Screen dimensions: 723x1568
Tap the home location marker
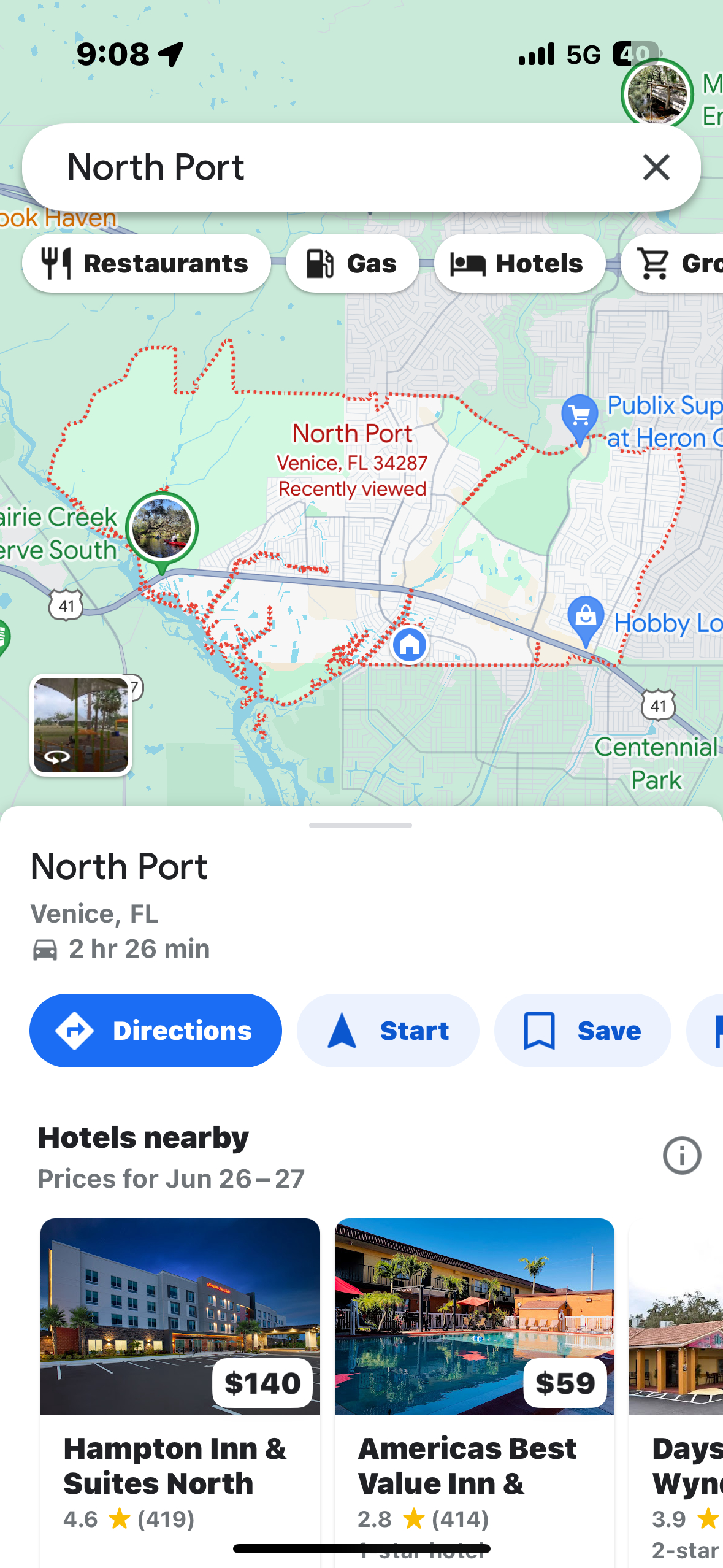410,645
